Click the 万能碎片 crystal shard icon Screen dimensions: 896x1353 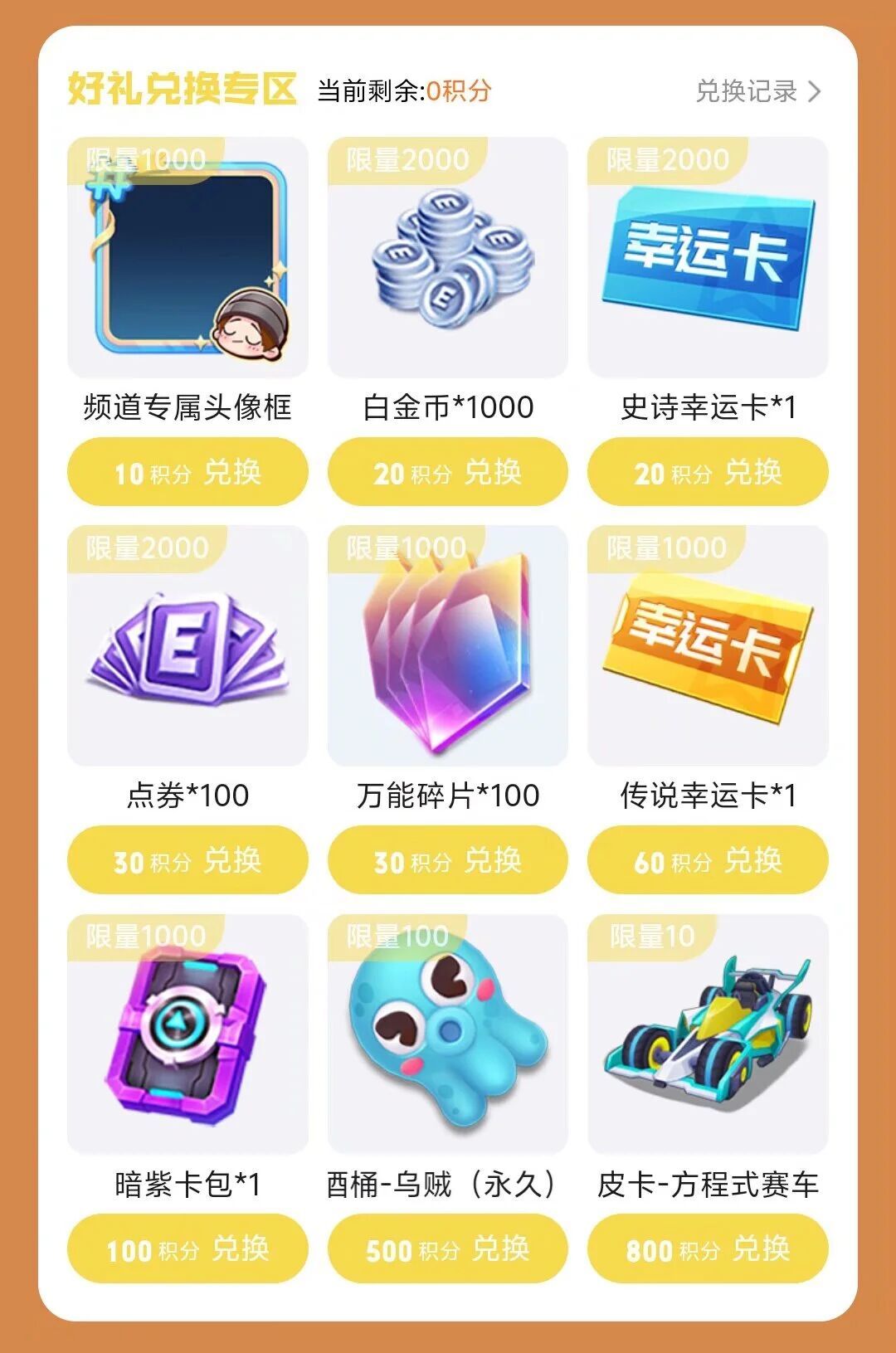[x=448, y=655]
